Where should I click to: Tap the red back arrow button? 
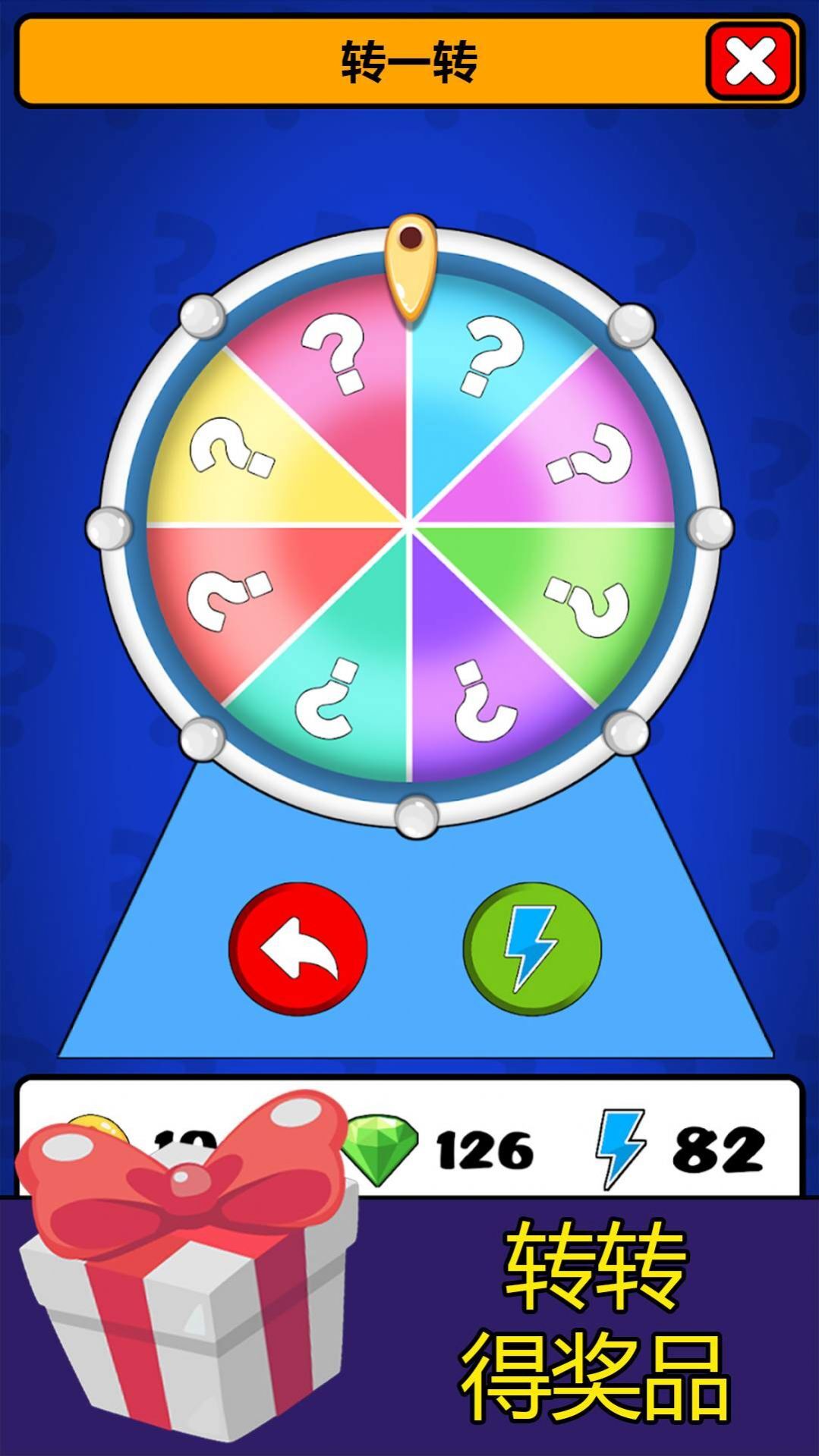point(298,948)
